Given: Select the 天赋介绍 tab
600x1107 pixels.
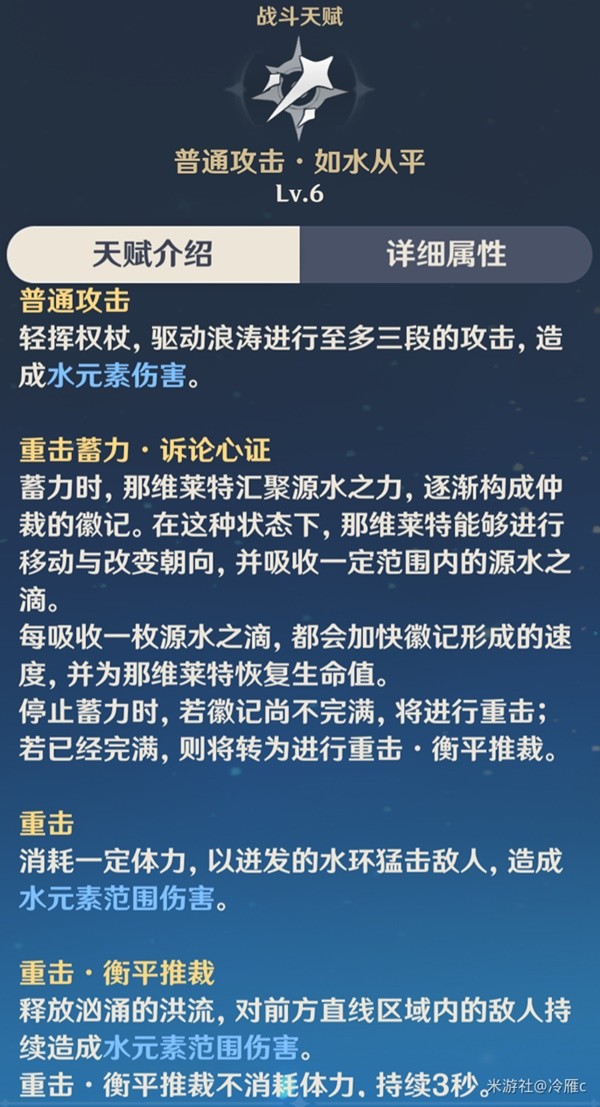Looking at the screenshot, I should [x=153, y=254].
